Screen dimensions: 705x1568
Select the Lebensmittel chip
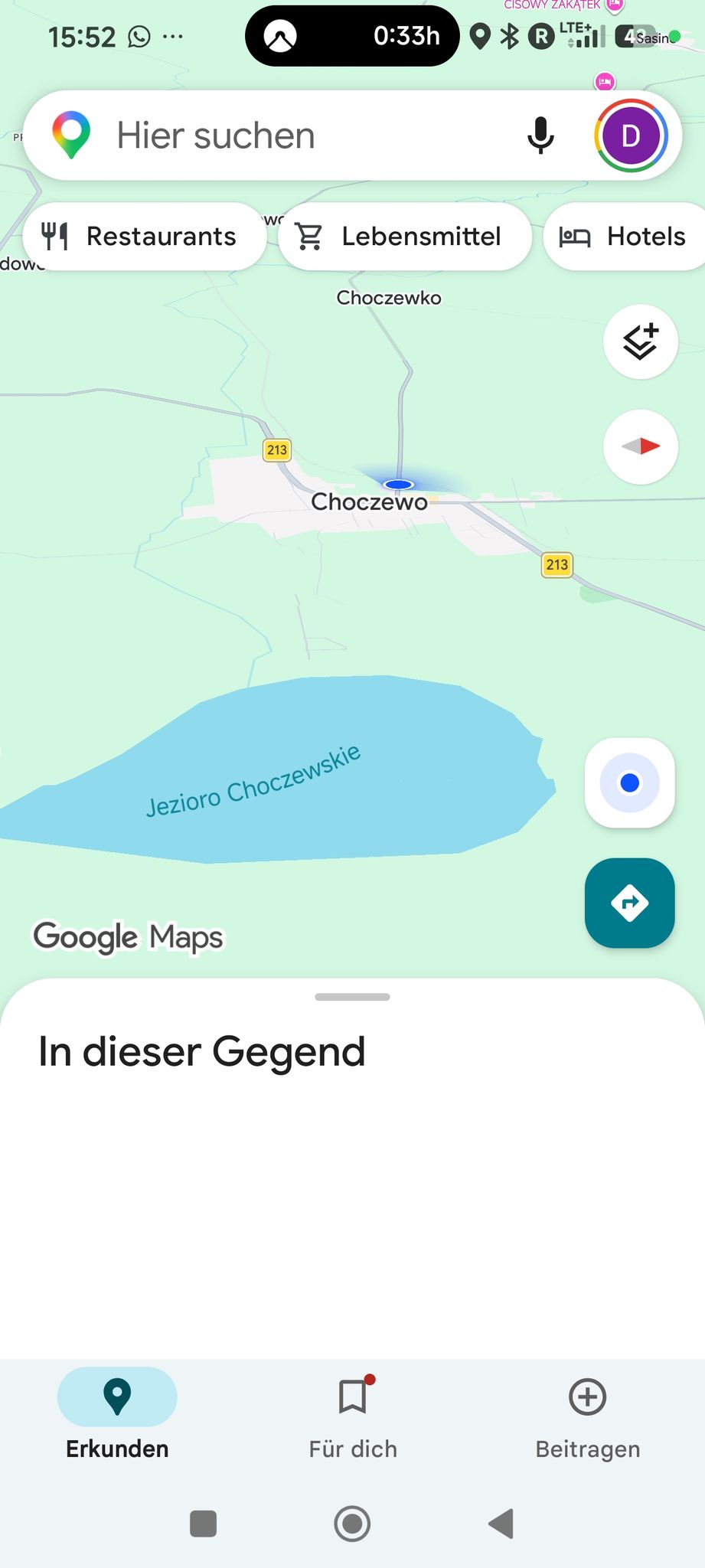[x=405, y=237]
